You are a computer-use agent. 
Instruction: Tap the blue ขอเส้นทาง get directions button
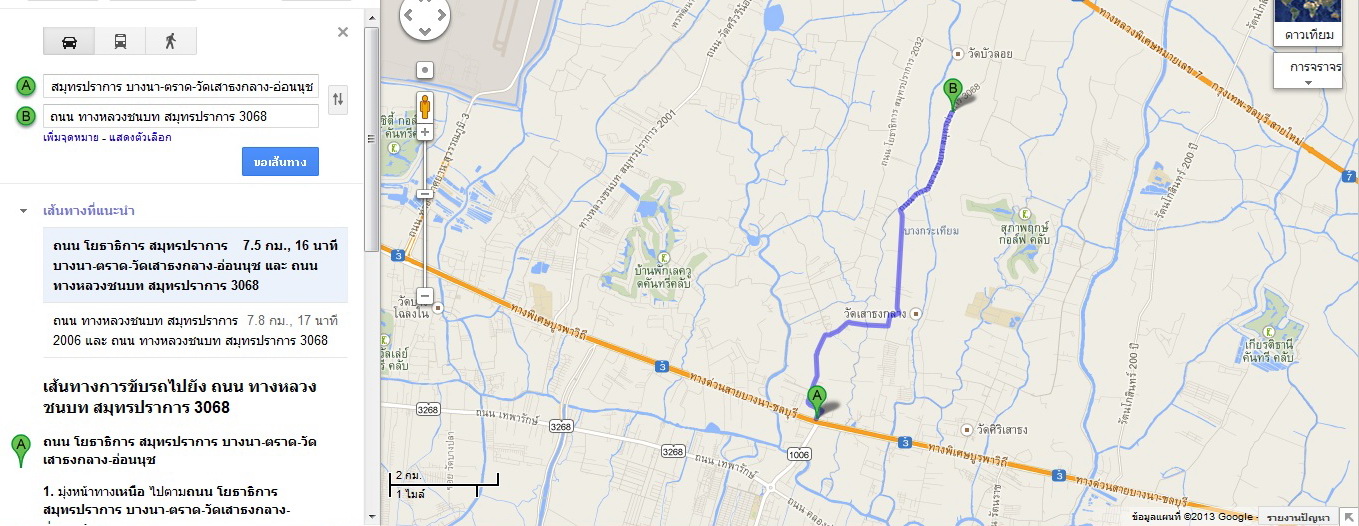(280, 161)
